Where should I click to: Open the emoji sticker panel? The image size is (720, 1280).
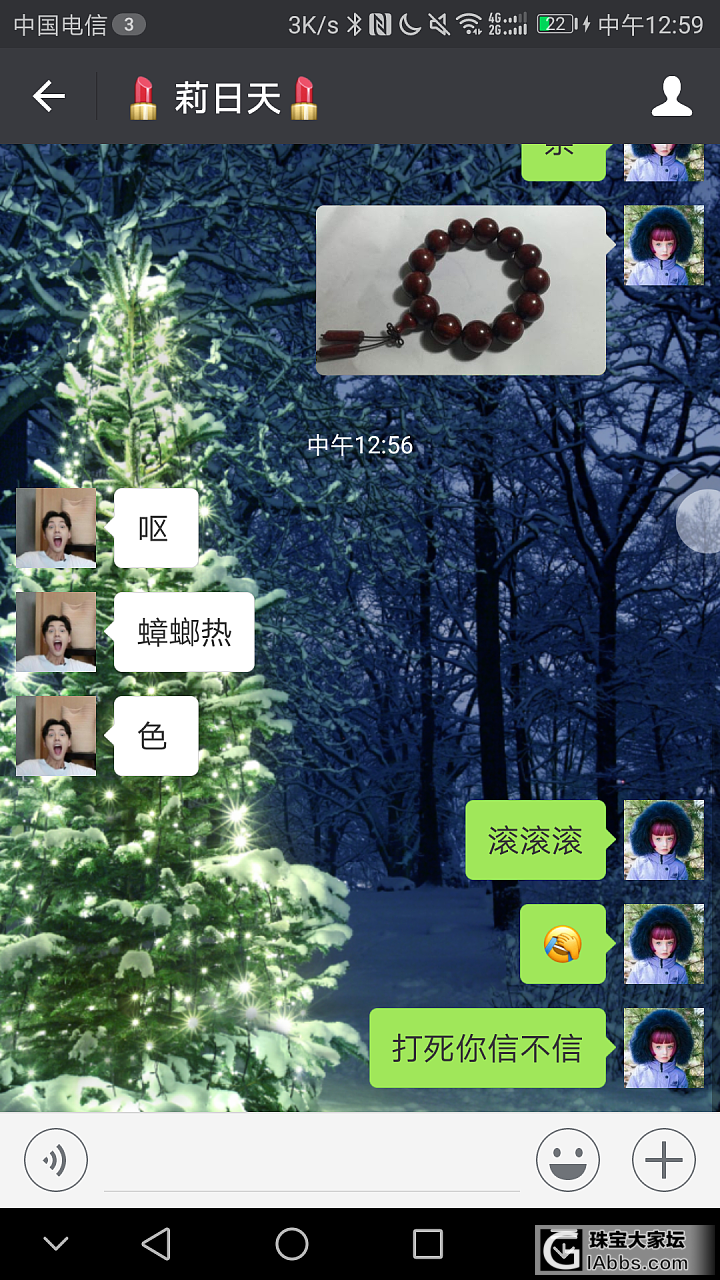click(x=567, y=1160)
